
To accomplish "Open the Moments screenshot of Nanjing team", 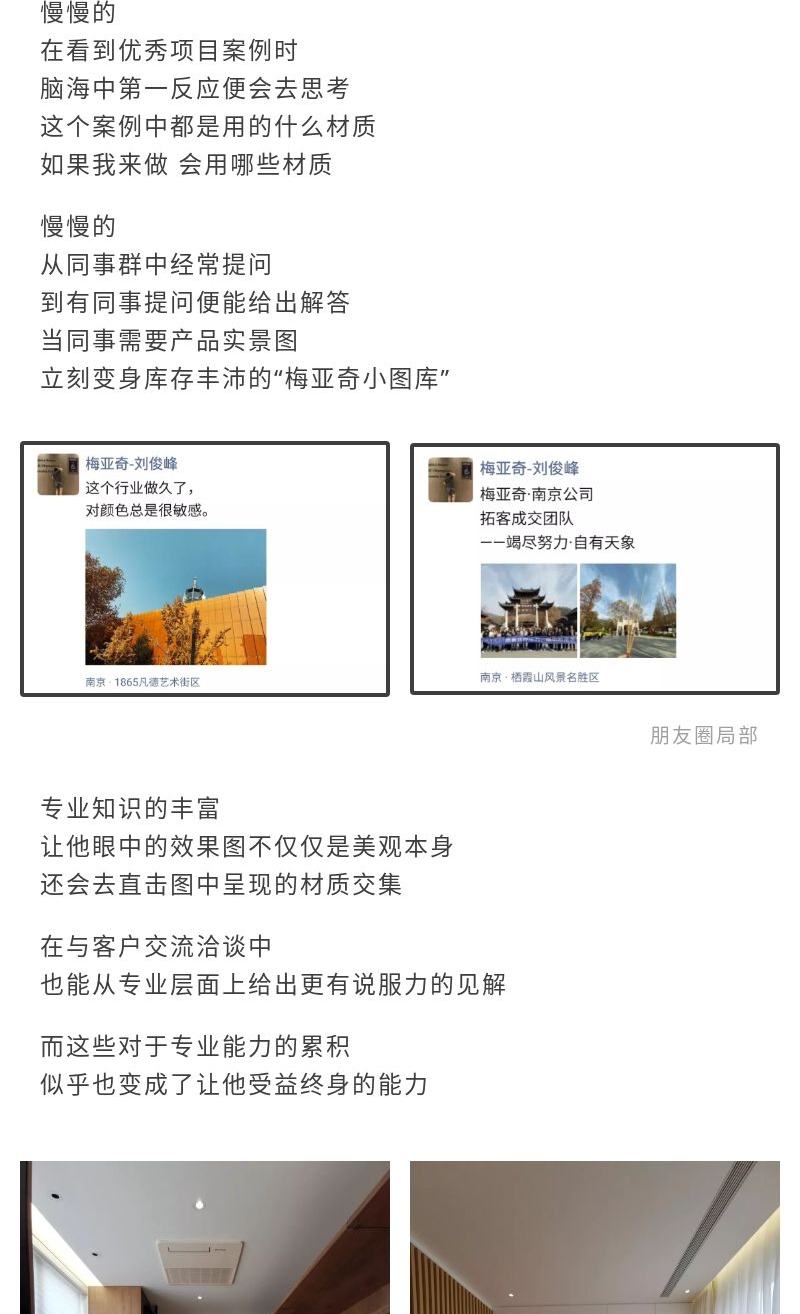I will 594,569.
